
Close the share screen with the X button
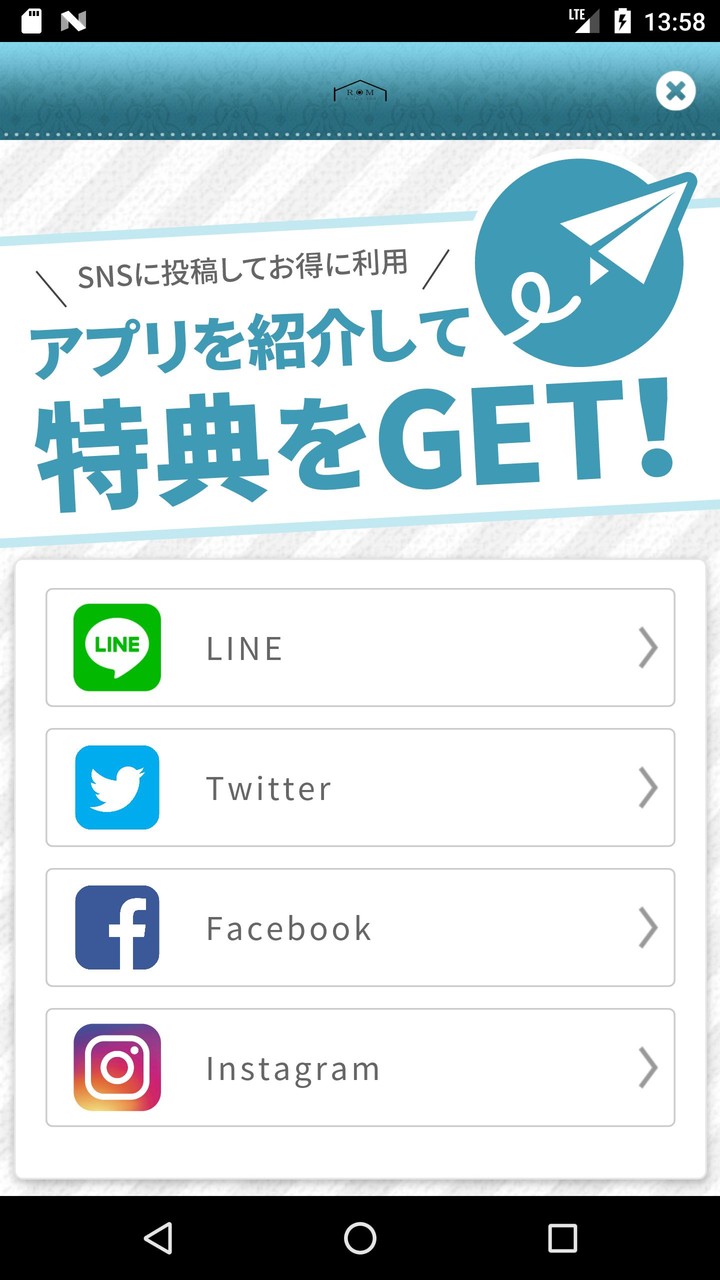676,92
